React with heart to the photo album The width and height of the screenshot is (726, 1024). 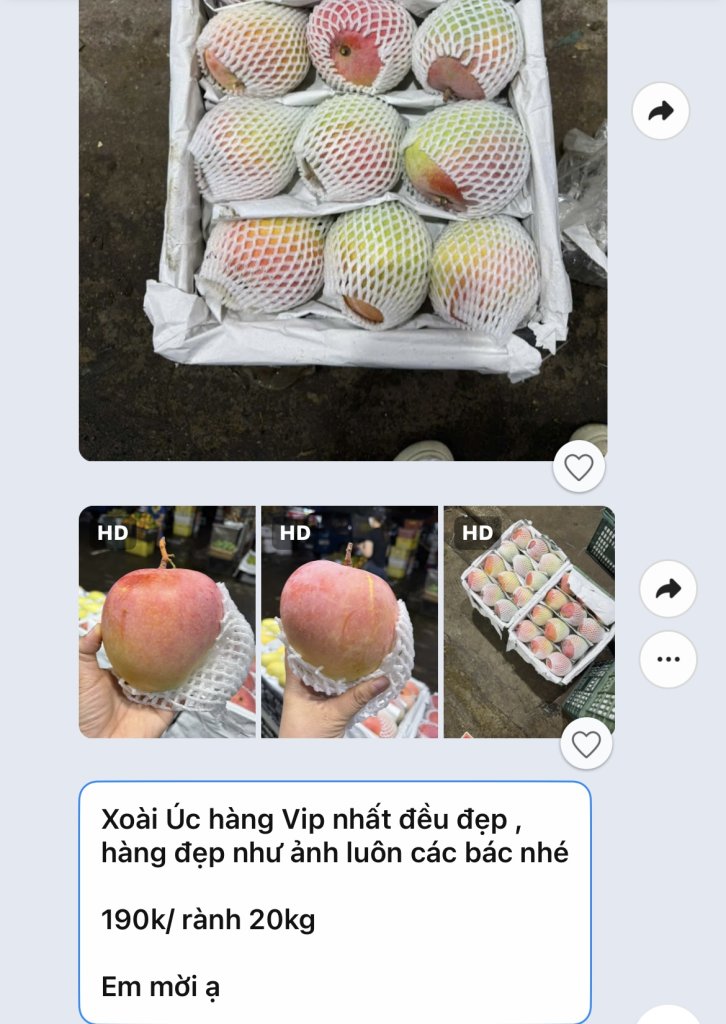(x=586, y=744)
